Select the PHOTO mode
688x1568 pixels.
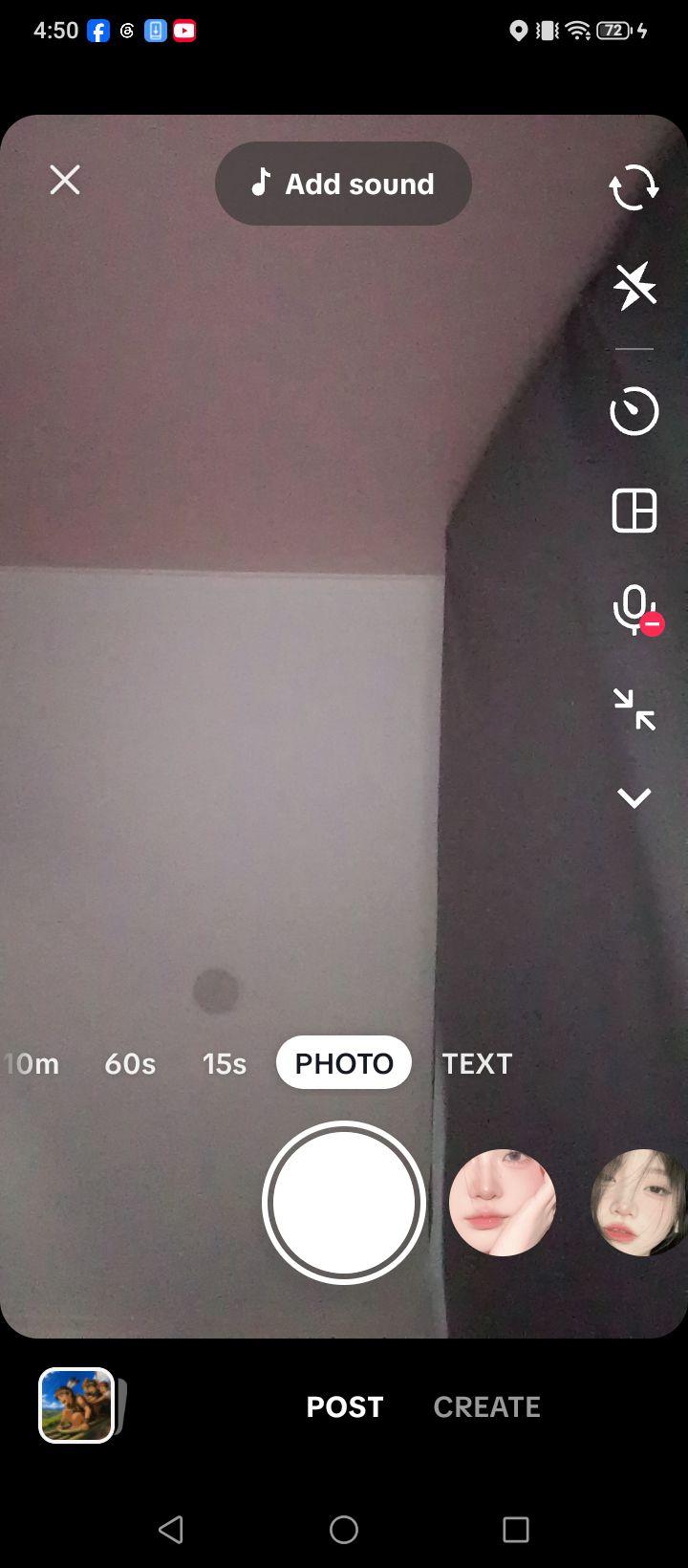click(344, 1062)
